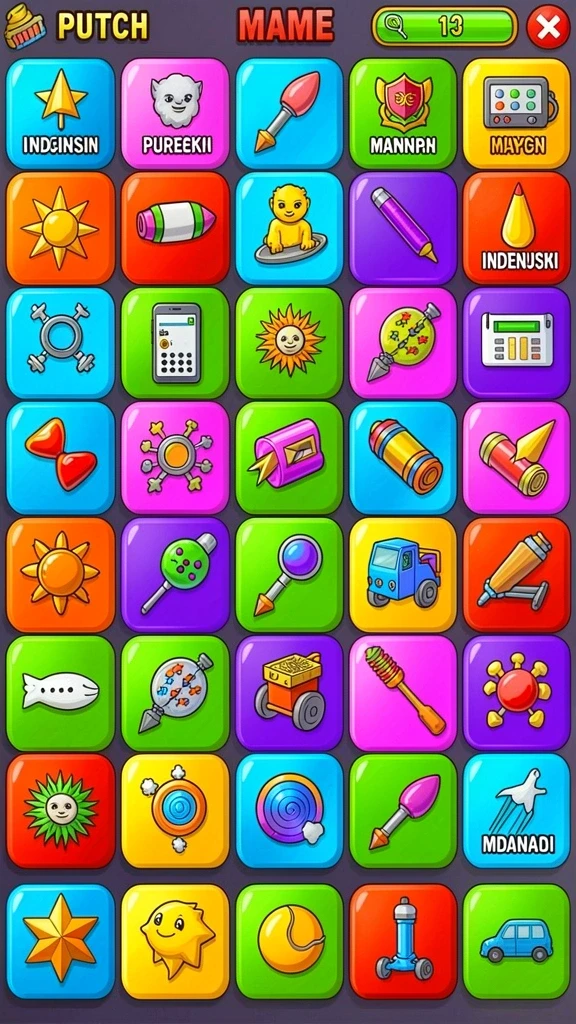Choose the smiling yellow sun tile
This screenshot has width=576, height=1024.
pyautogui.click(x=174, y=941)
